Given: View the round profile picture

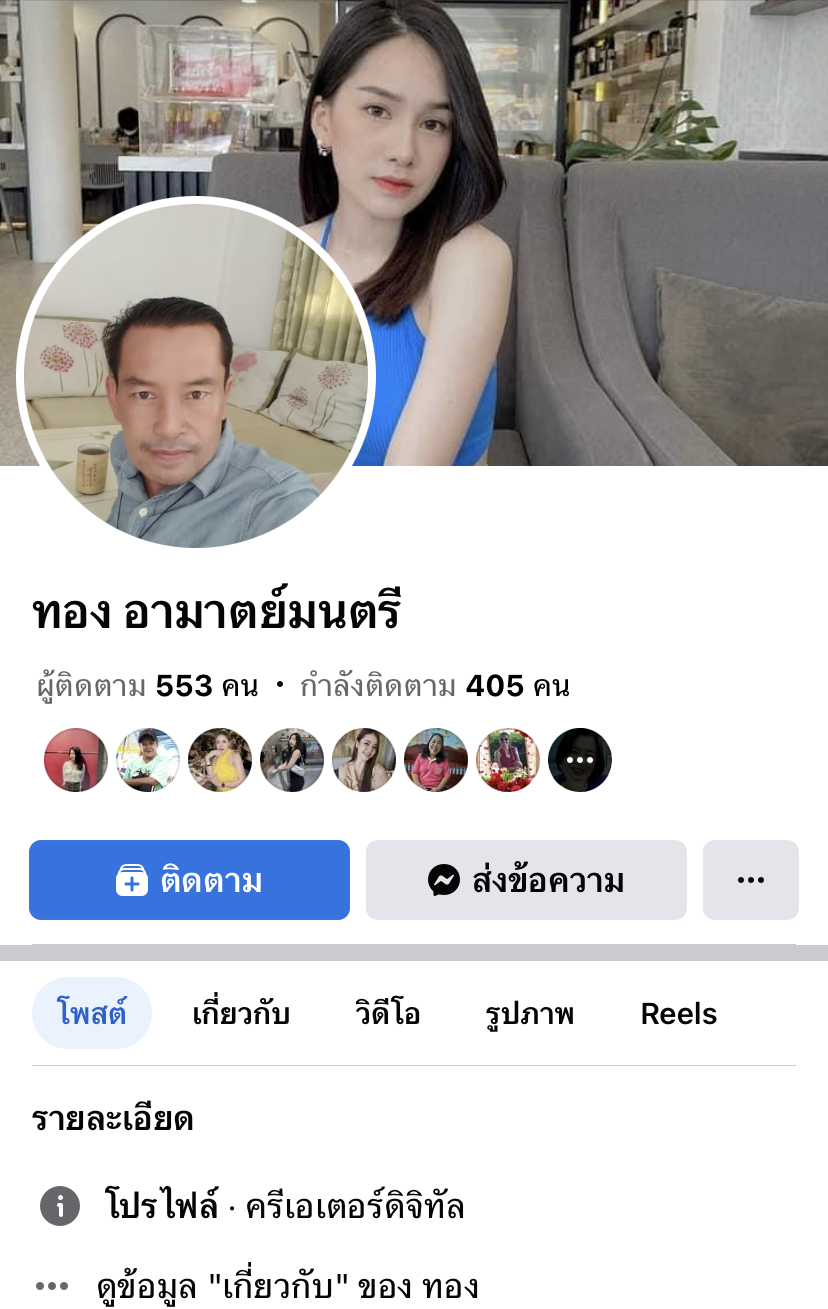Looking at the screenshot, I should coord(195,373).
